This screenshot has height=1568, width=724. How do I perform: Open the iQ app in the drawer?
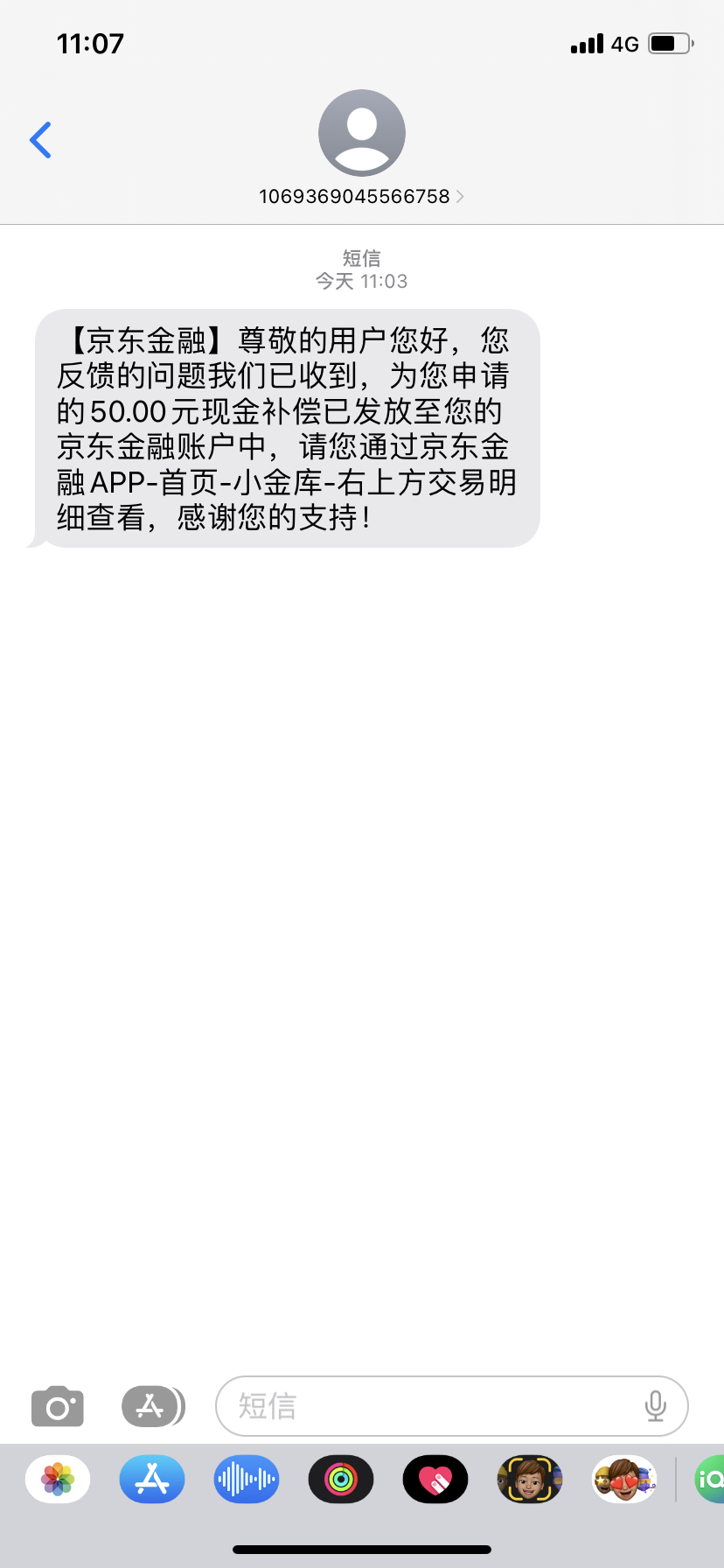710,1480
